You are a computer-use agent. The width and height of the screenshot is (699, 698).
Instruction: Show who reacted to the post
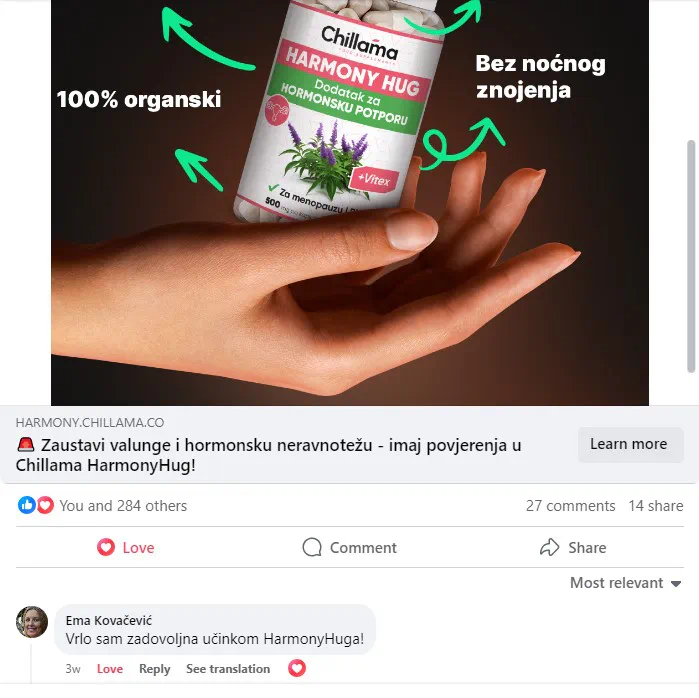(122, 506)
